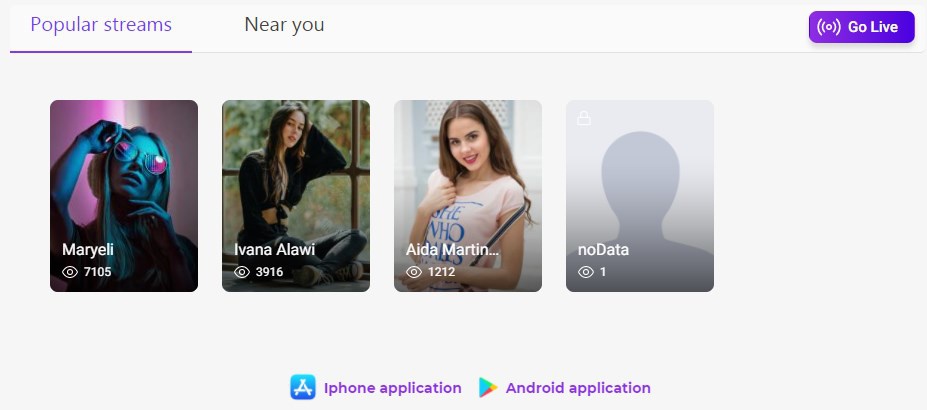This screenshot has width=927, height=410.
Task: Get the Android application
Action: (565, 388)
